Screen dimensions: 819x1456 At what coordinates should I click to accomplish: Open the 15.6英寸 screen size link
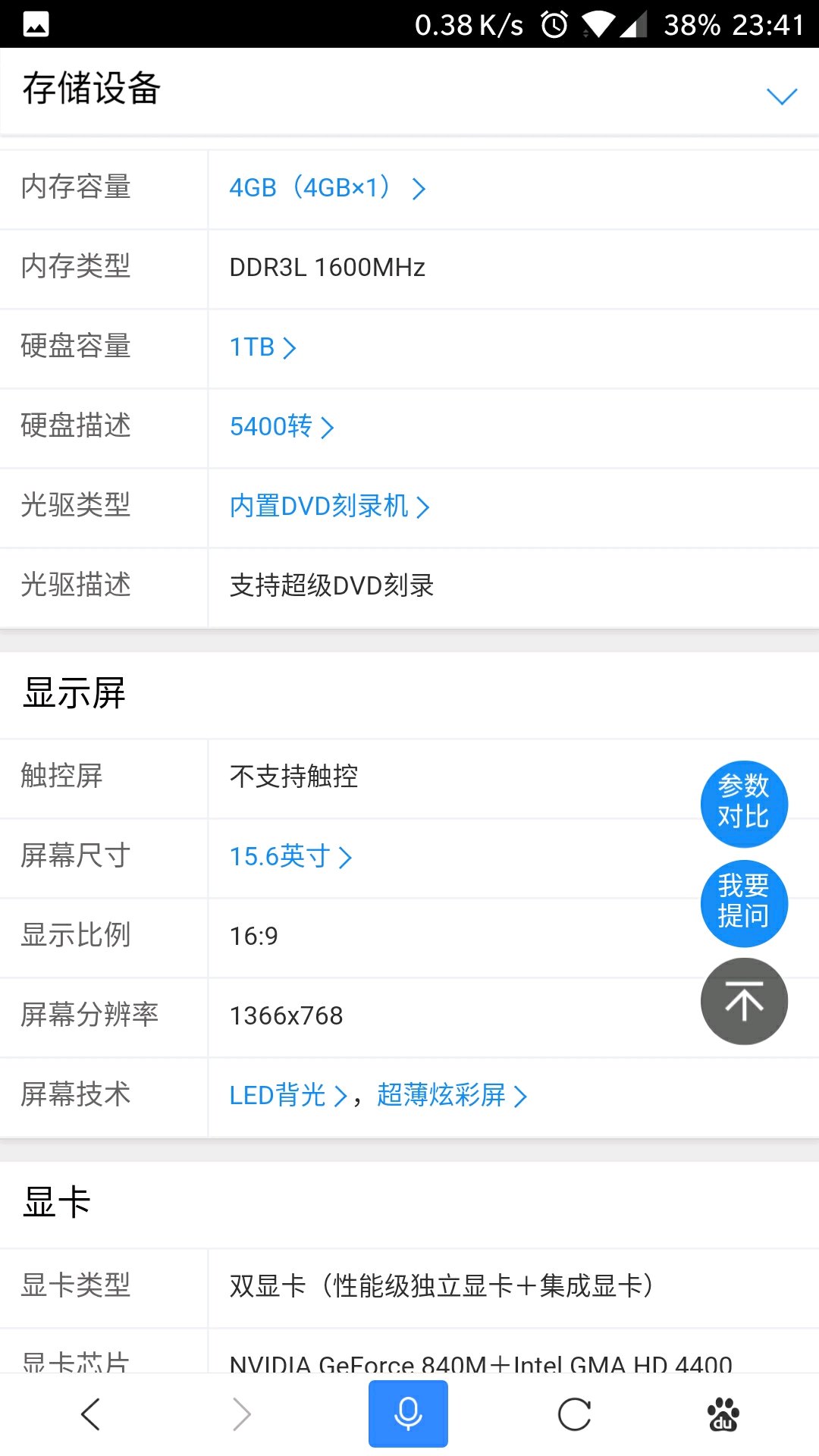pos(290,856)
